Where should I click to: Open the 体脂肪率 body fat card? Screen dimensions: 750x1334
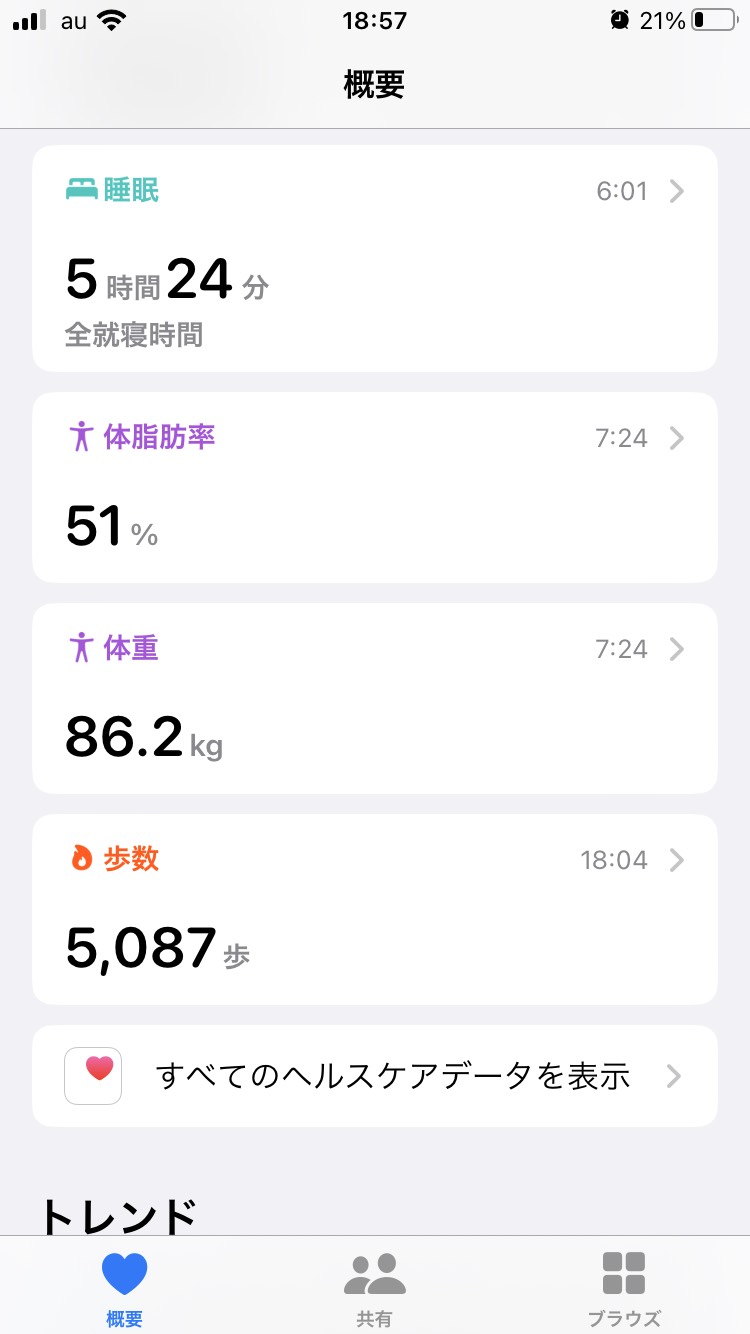[x=375, y=488]
